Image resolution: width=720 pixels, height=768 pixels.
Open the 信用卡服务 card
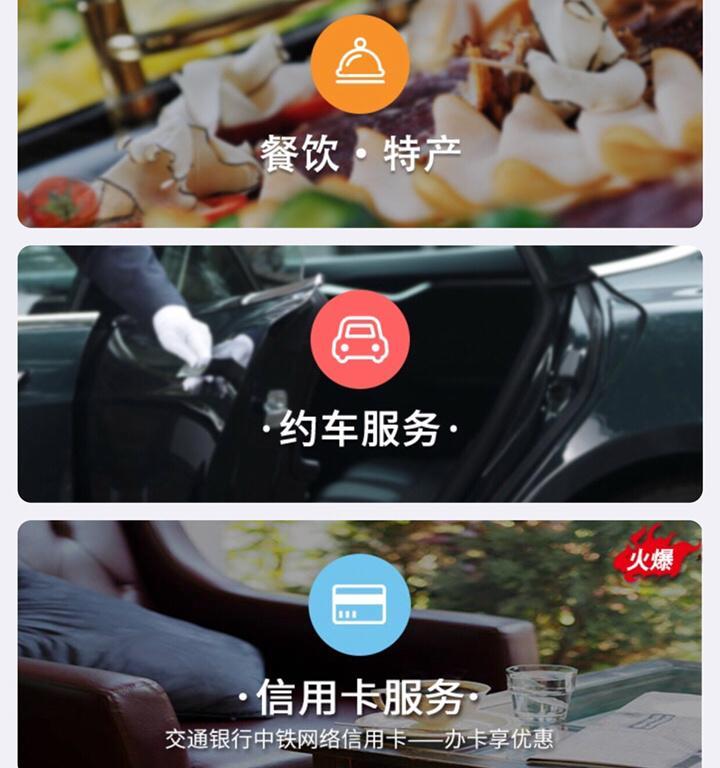[x=360, y=645]
